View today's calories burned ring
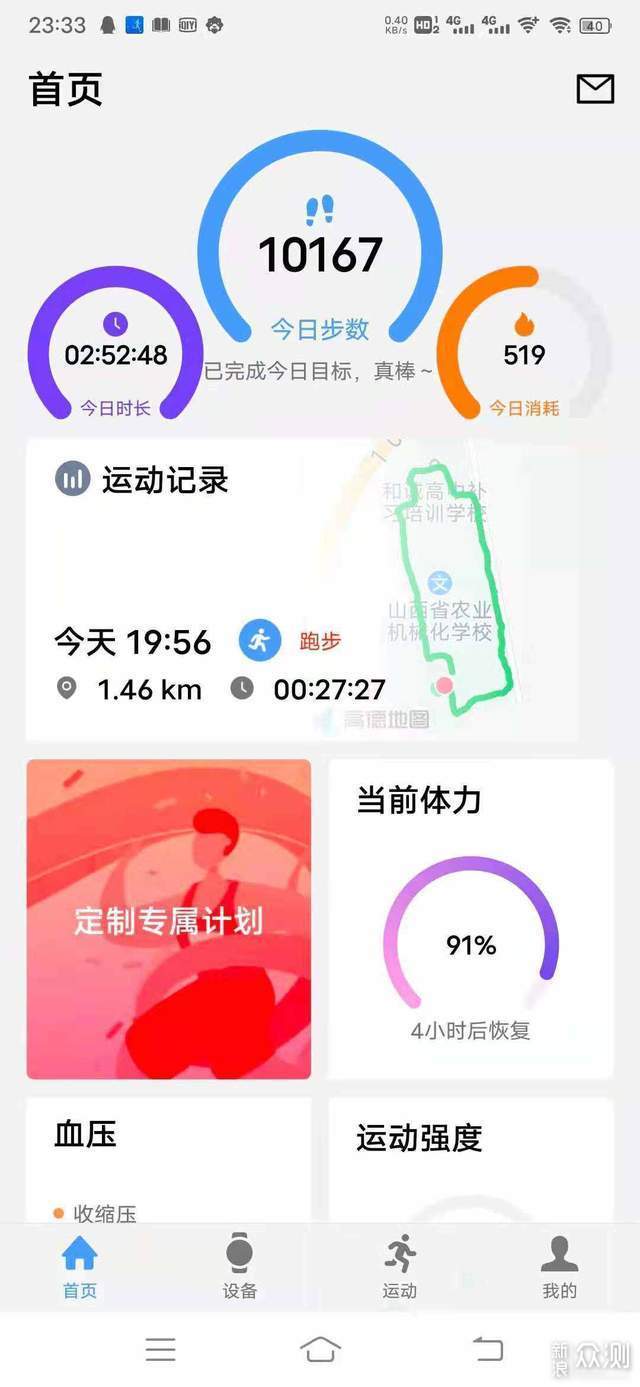The height and width of the screenshot is (1387, 640). point(524,345)
